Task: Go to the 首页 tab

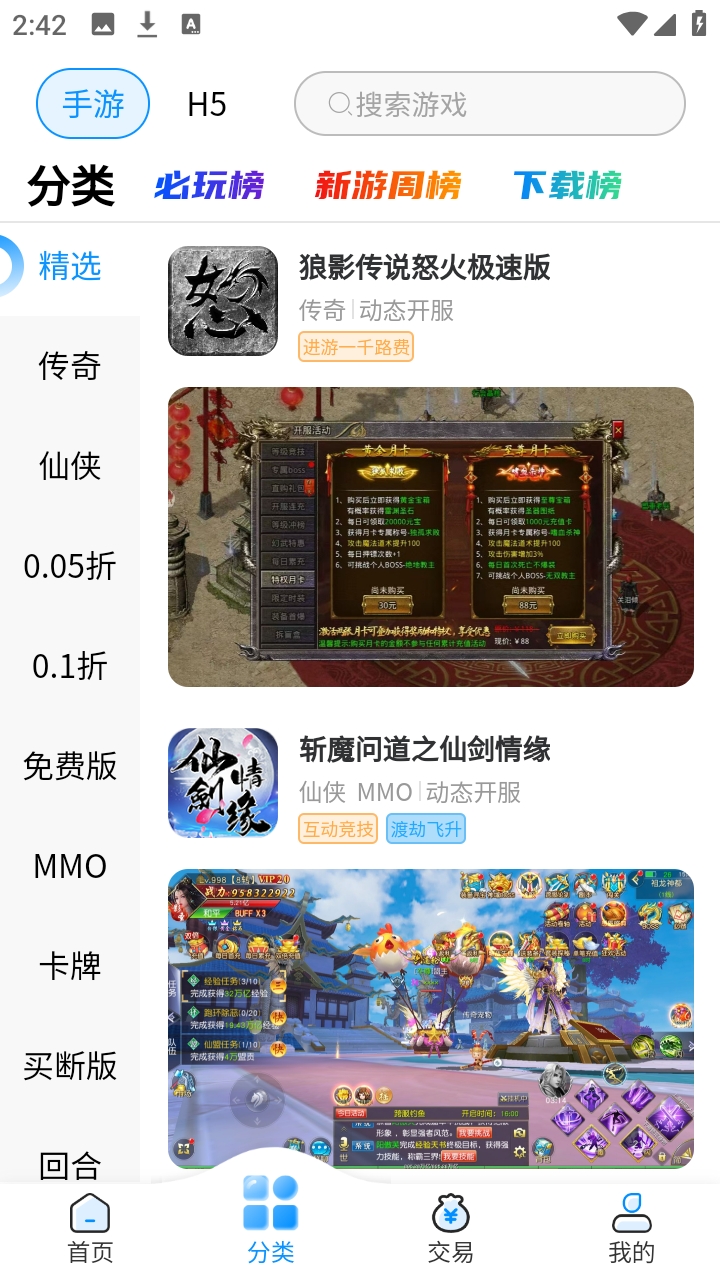Action: 90,1228
